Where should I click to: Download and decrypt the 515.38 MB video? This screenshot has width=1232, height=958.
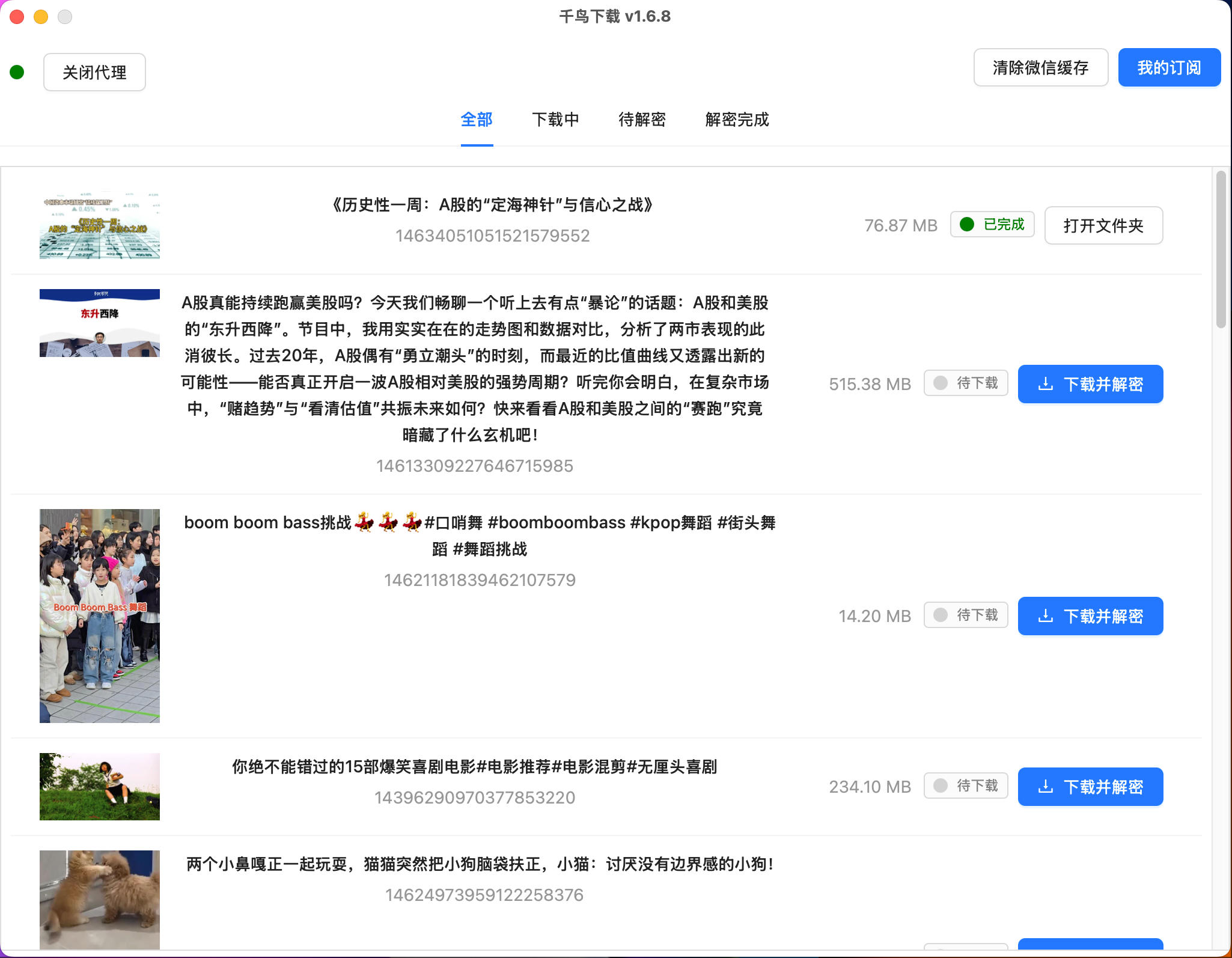pos(1090,384)
